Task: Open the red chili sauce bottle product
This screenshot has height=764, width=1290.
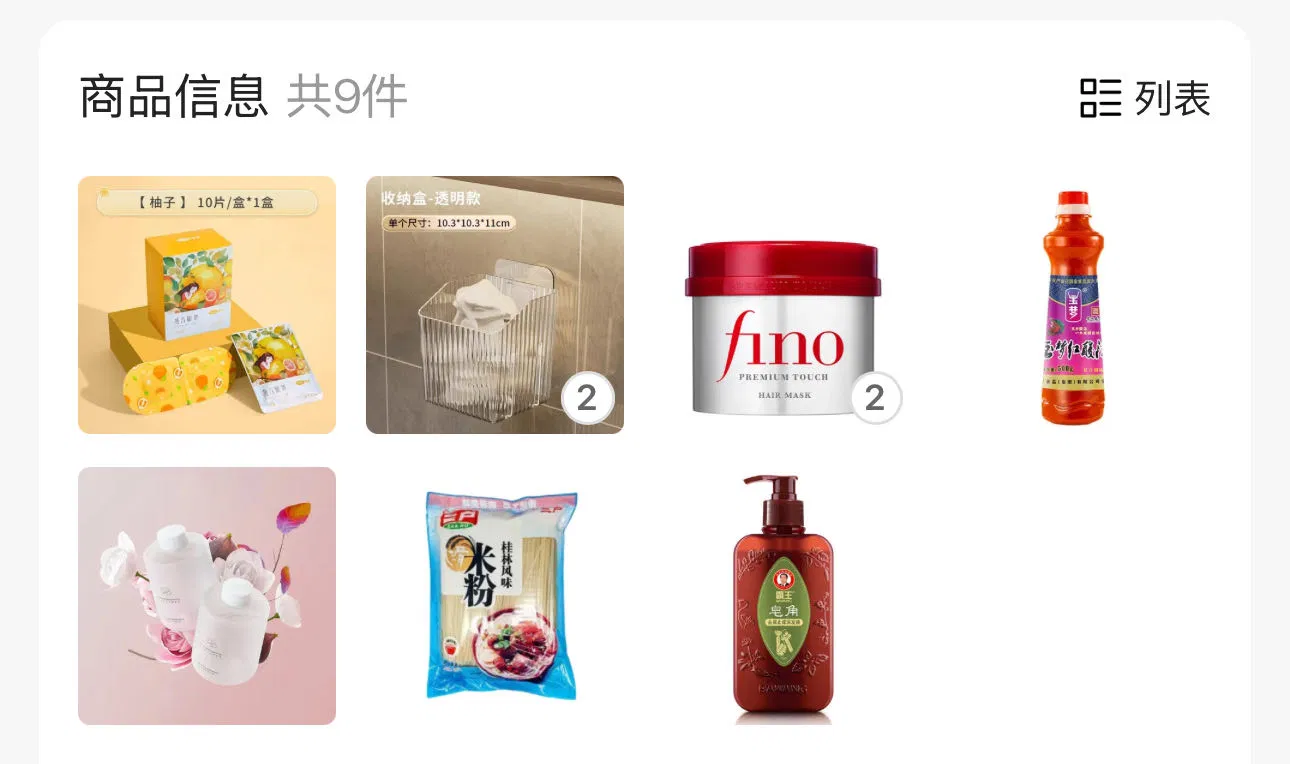Action: pyautogui.click(x=1072, y=305)
